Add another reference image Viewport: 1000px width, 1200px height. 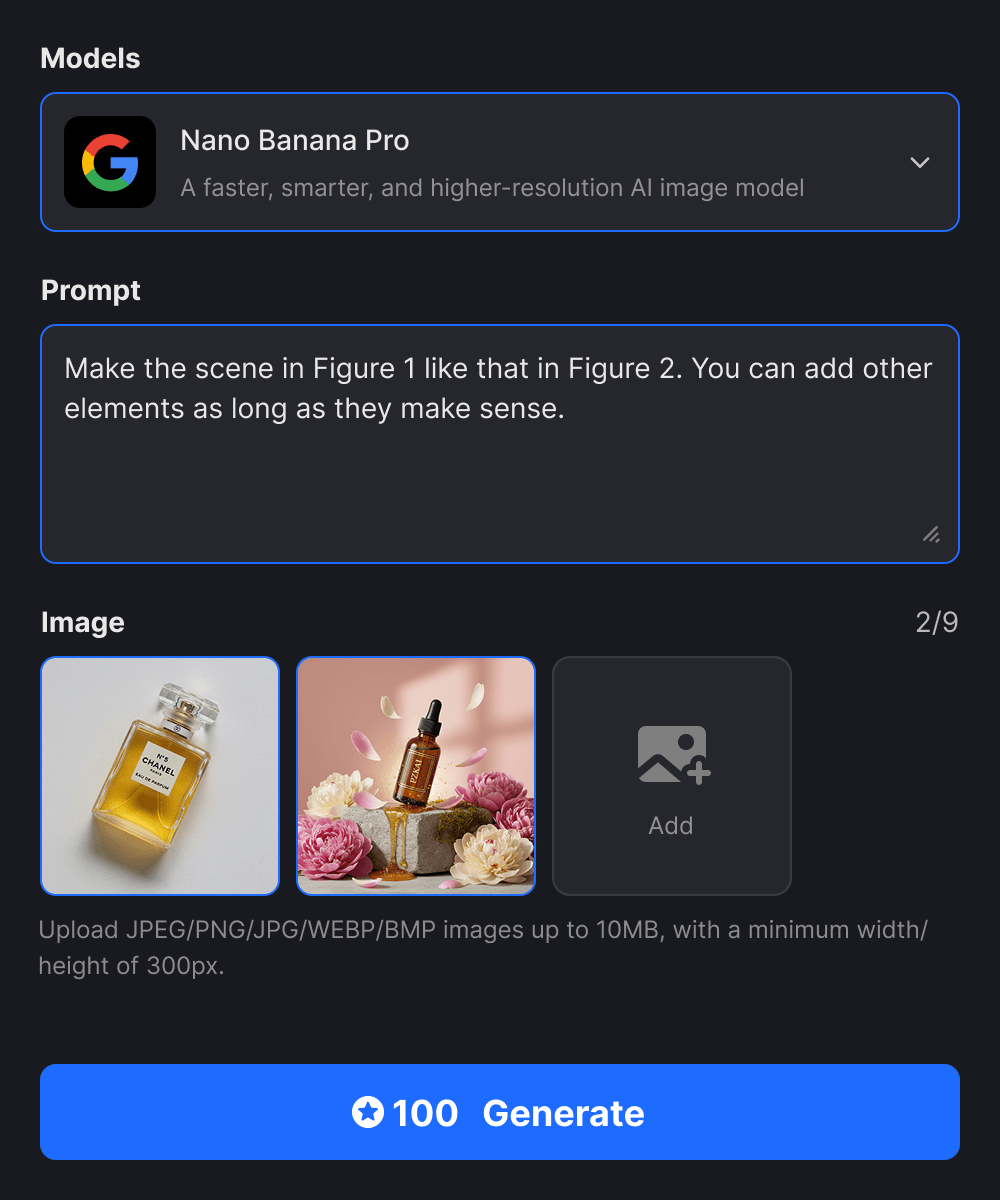click(671, 775)
